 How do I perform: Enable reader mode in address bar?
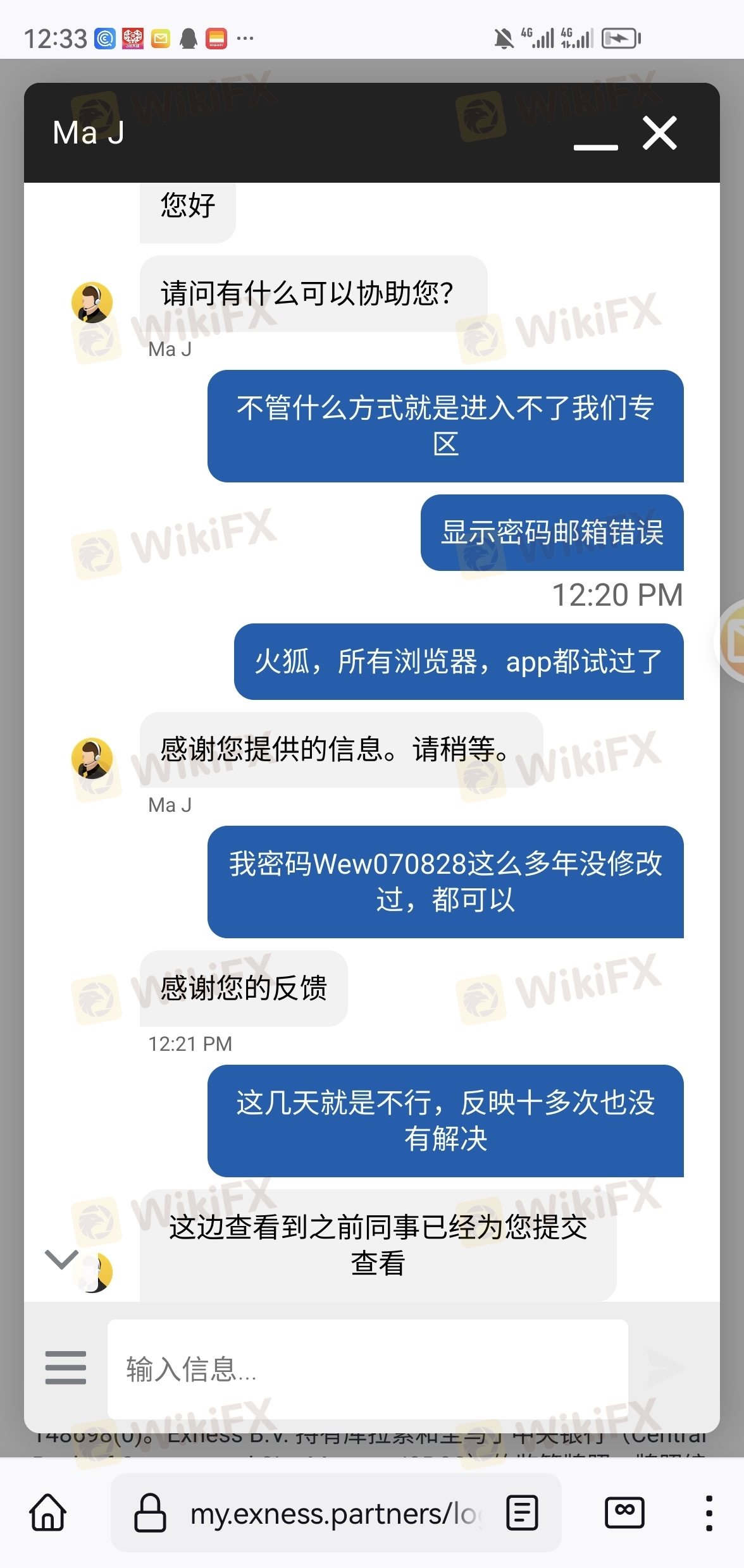(x=523, y=1513)
